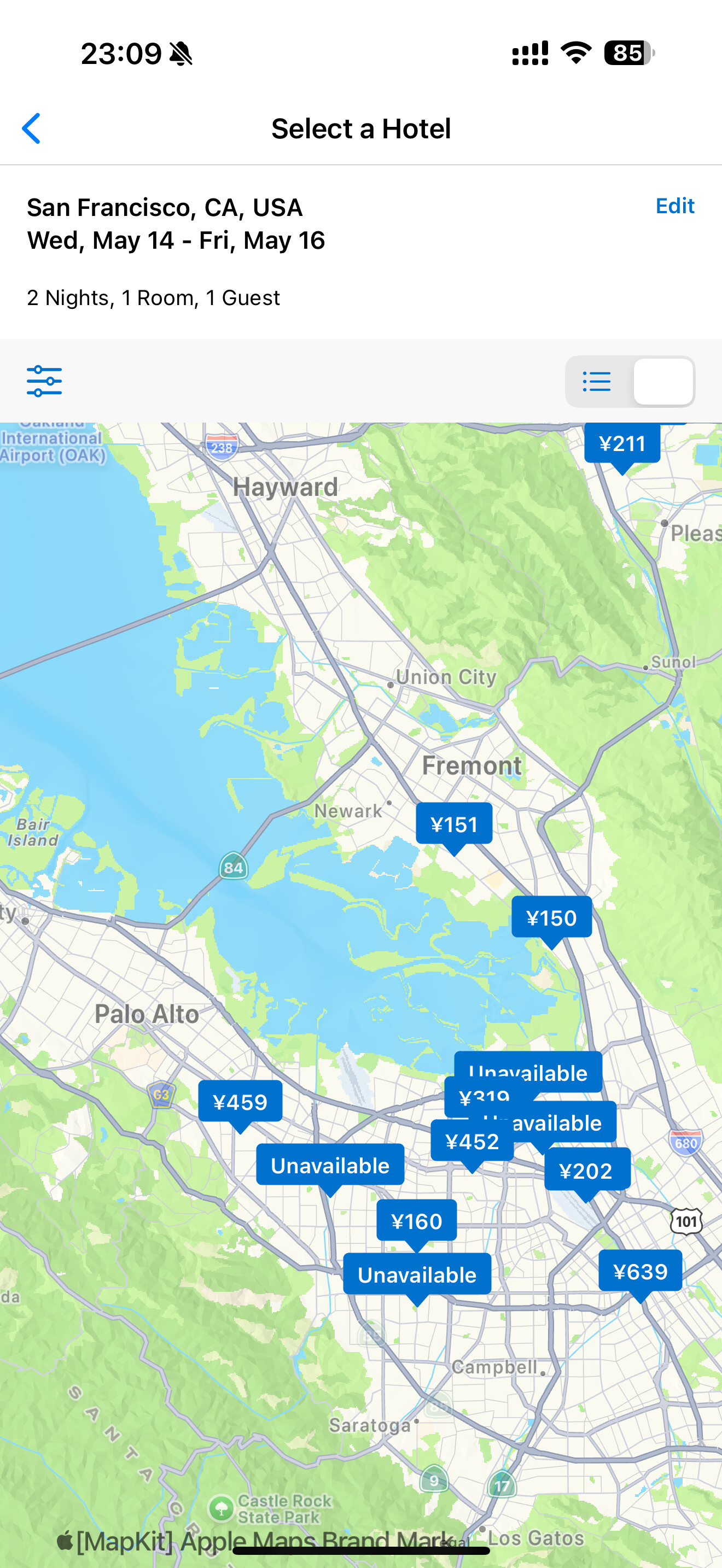Select the ¥459 hotel pin
Screen dimensions: 722x1568
(x=240, y=1102)
